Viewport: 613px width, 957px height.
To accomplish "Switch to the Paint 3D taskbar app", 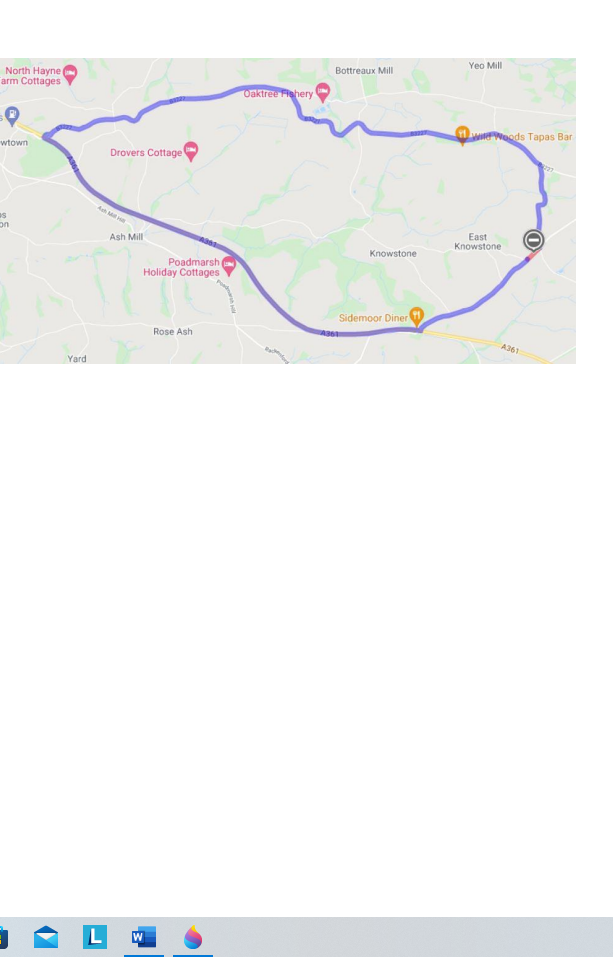I will click(193, 937).
